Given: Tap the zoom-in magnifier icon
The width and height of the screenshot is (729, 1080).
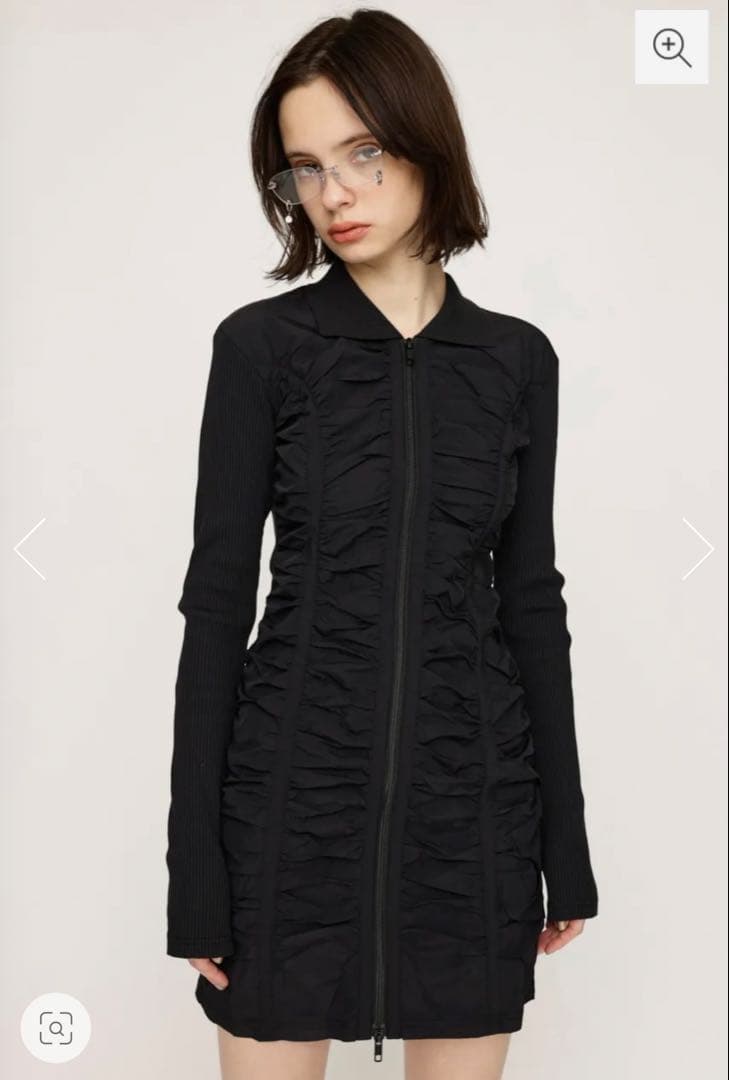Looking at the screenshot, I should [x=672, y=48].
